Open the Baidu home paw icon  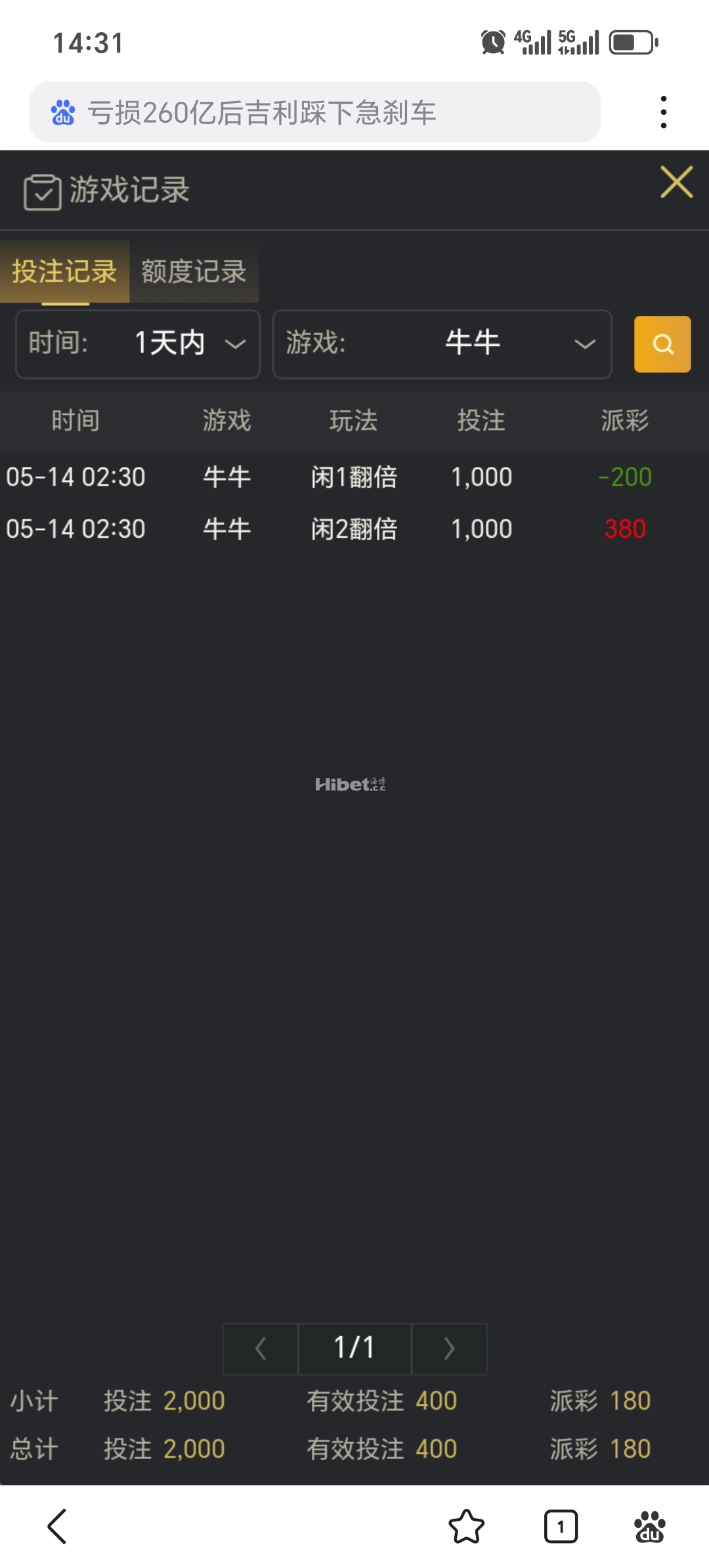coord(649,1526)
